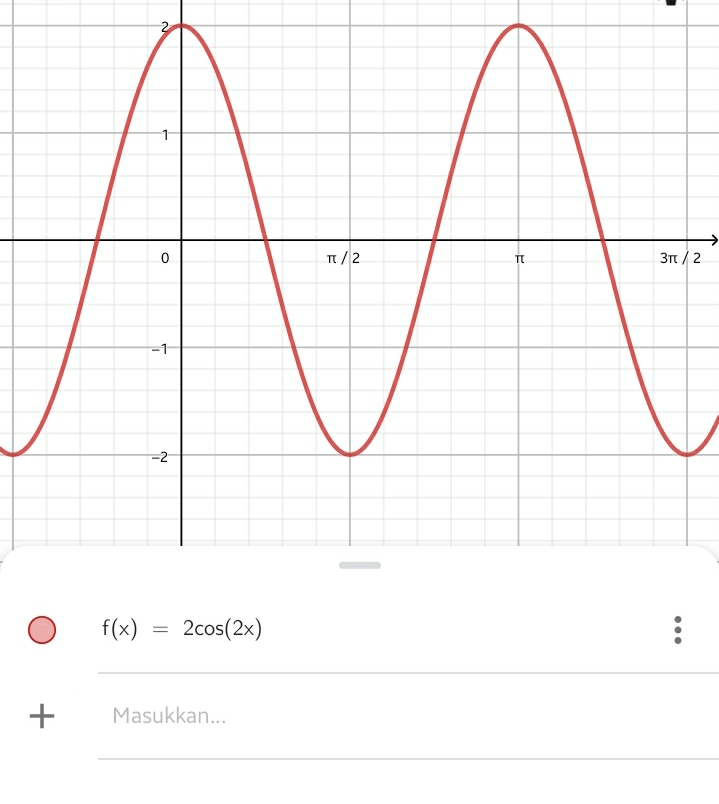
Task: Open overflow menu for f(x) row
Action: pyautogui.click(x=678, y=630)
